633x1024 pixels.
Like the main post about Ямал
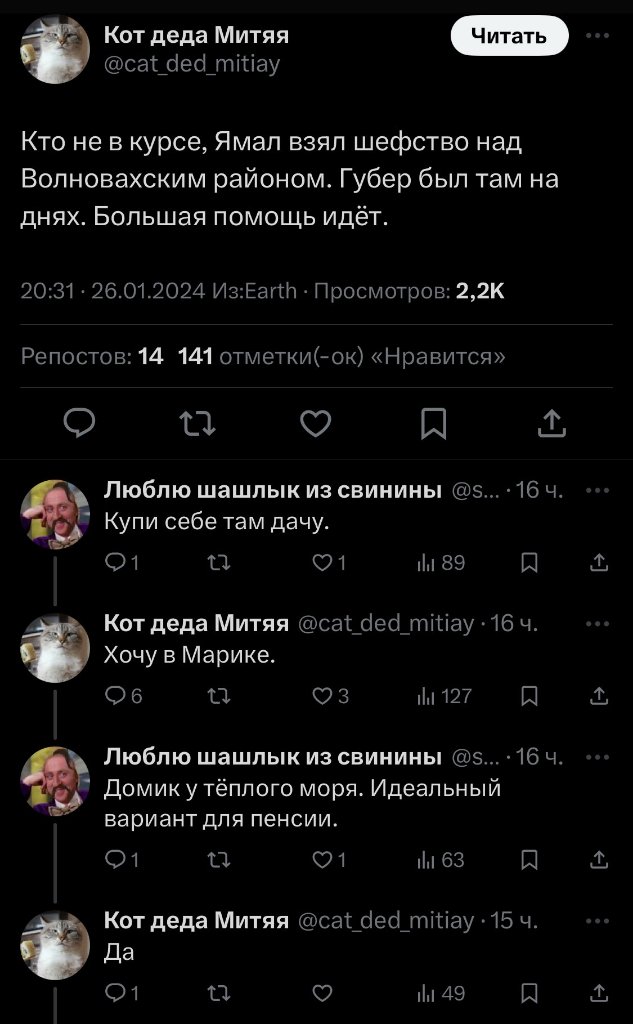[x=315, y=426]
